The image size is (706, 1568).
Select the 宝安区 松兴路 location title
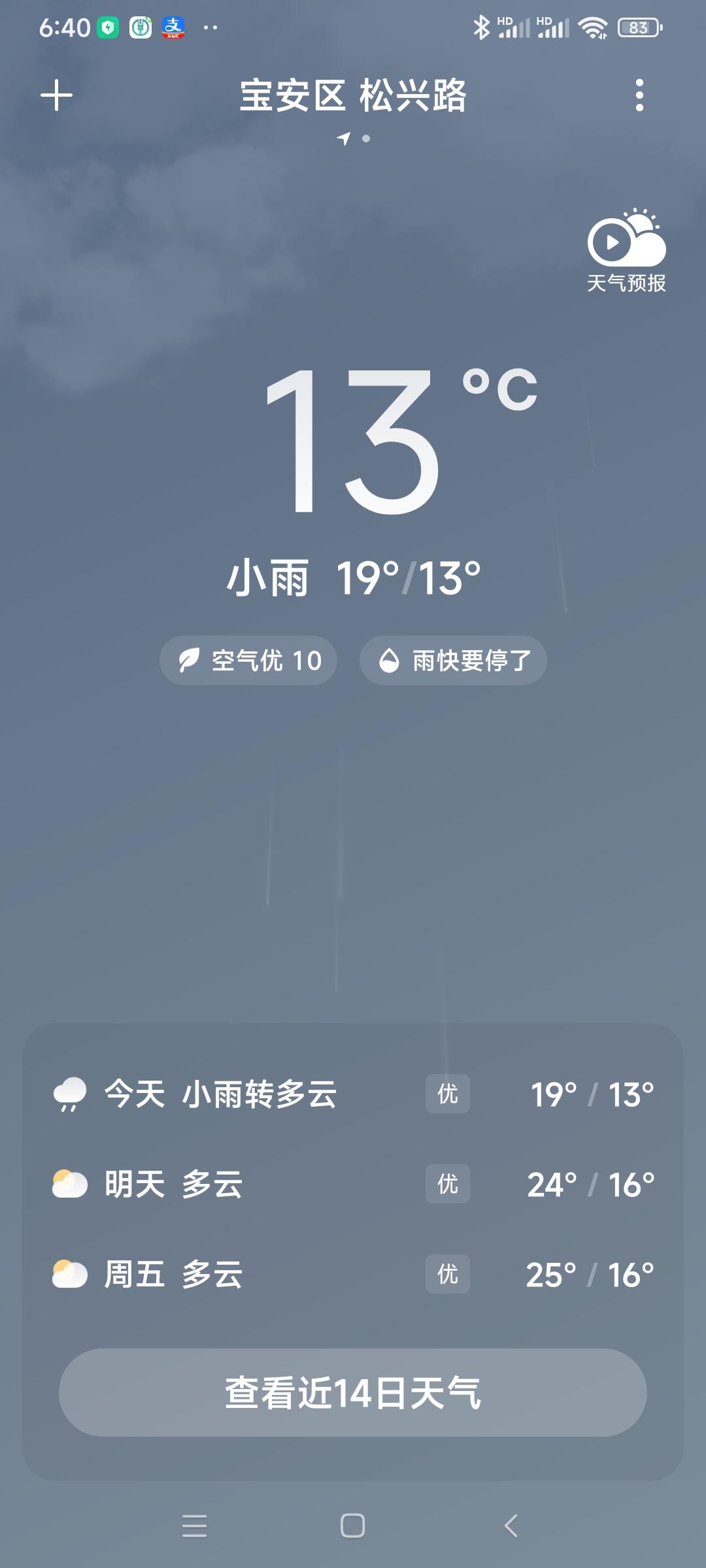353,98
